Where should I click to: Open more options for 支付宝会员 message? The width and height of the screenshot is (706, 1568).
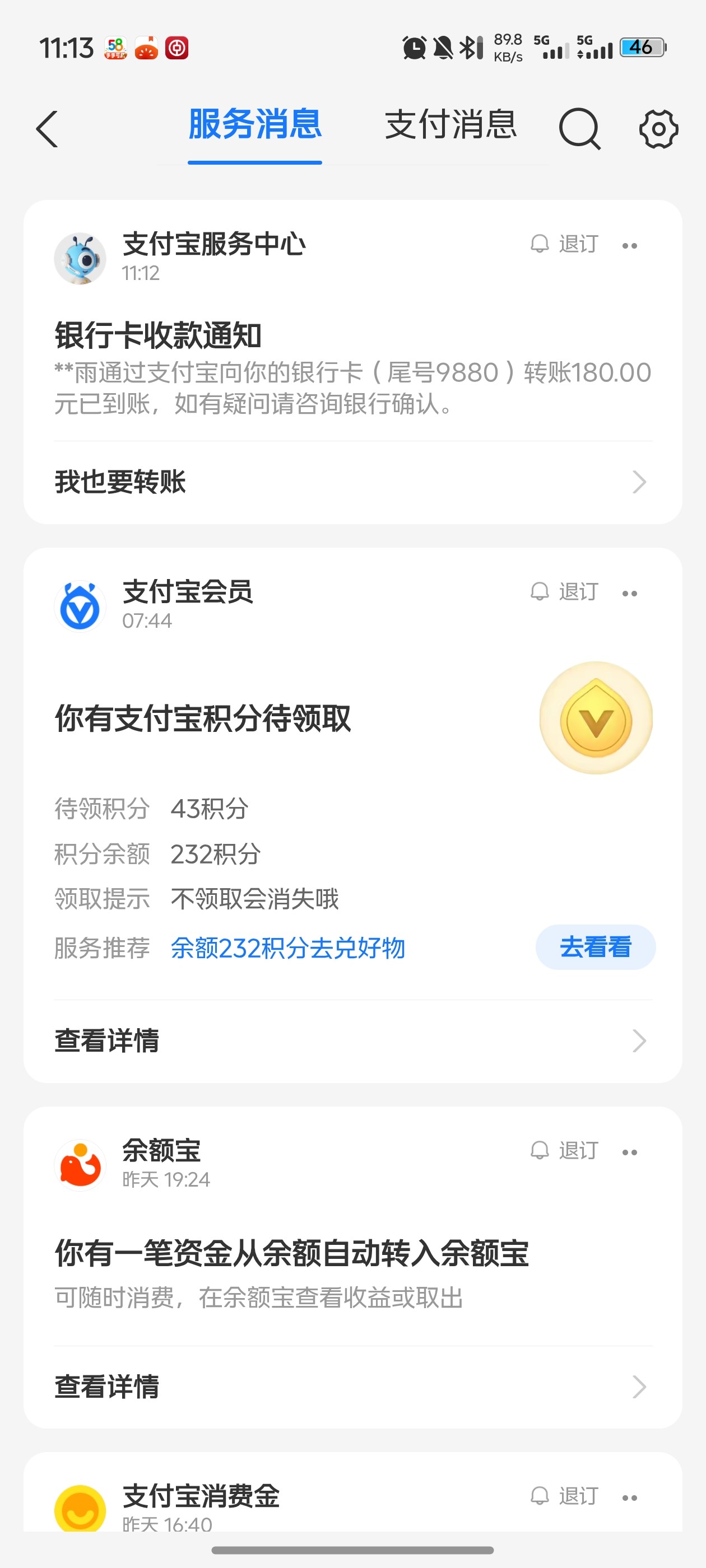(630, 594)
